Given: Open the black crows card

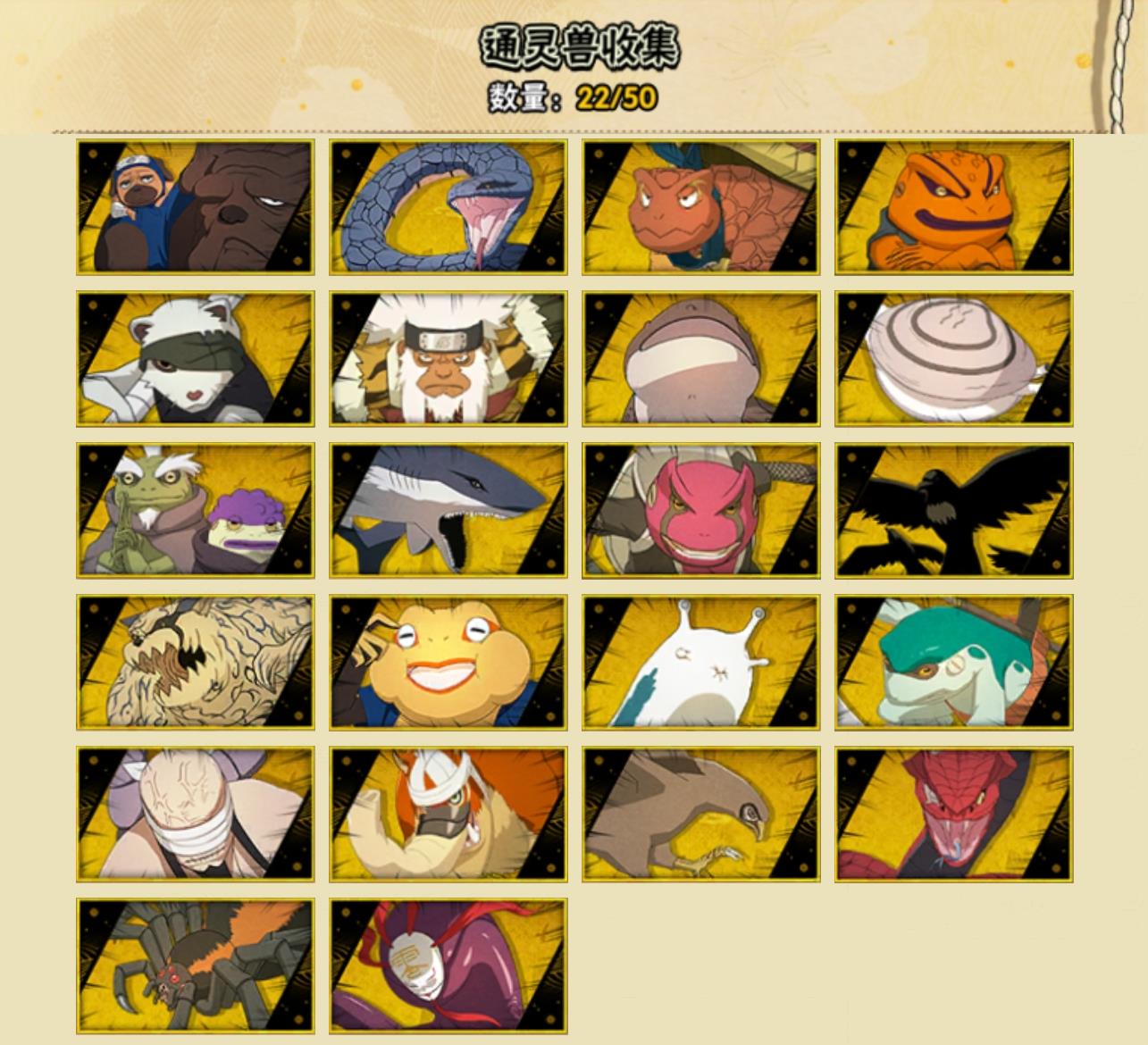Looking at the screenshot, I should 953,511.
